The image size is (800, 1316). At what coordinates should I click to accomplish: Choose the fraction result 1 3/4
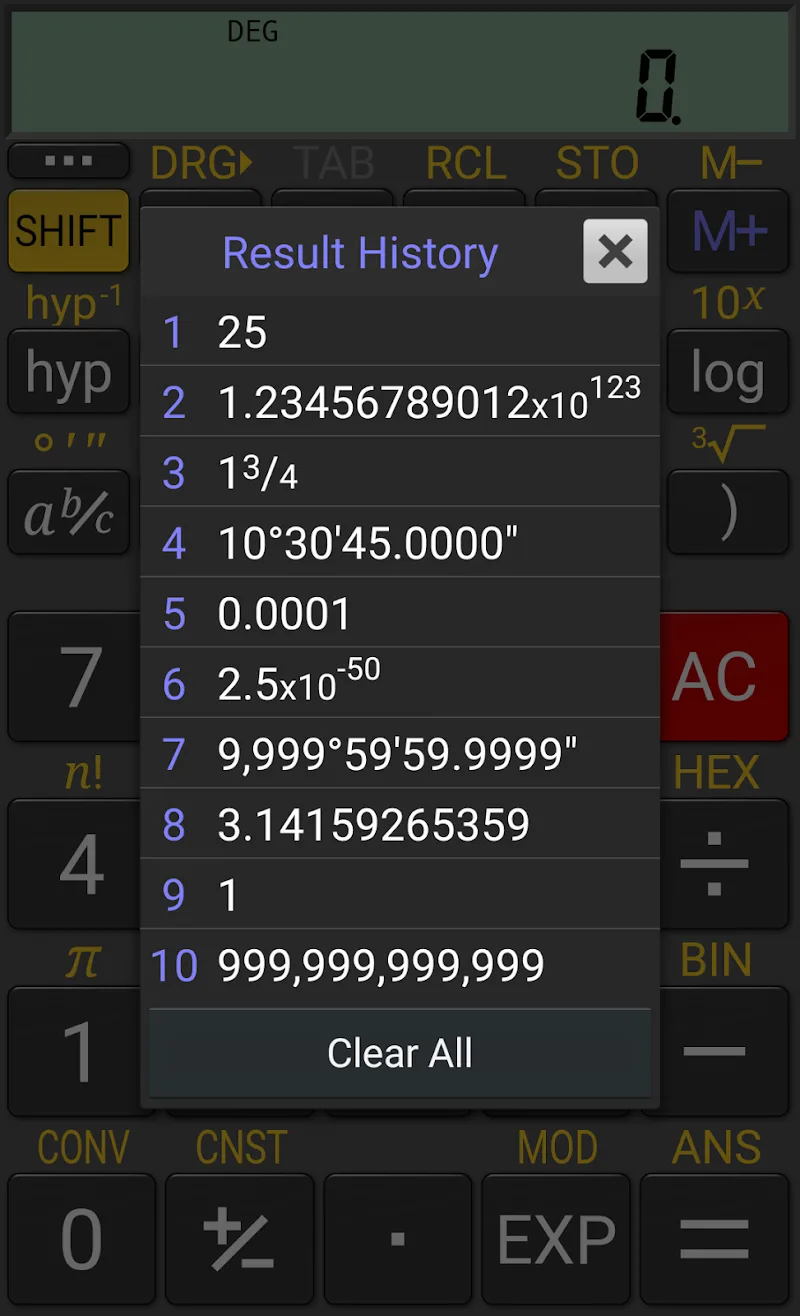400,472
